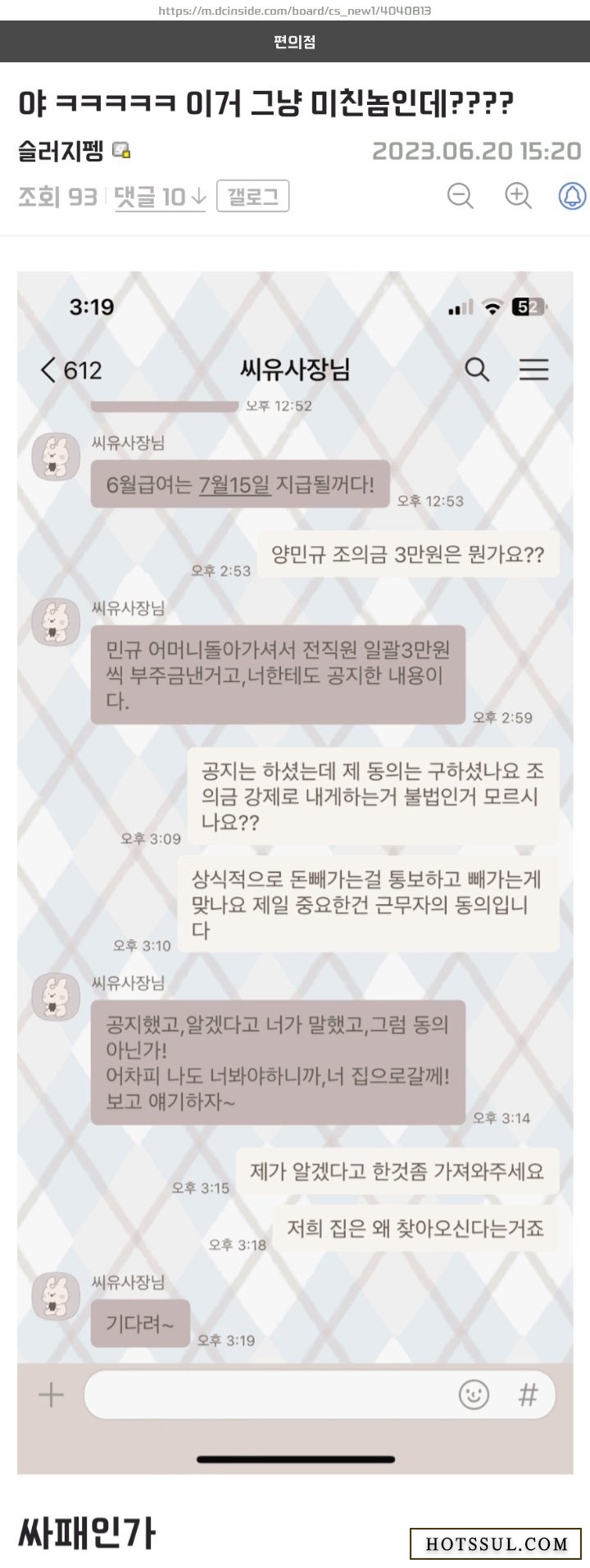The image size is (590, 1568).
Task: Open the notifications bell
Action: pyautogui.click(x=572, y=196)
